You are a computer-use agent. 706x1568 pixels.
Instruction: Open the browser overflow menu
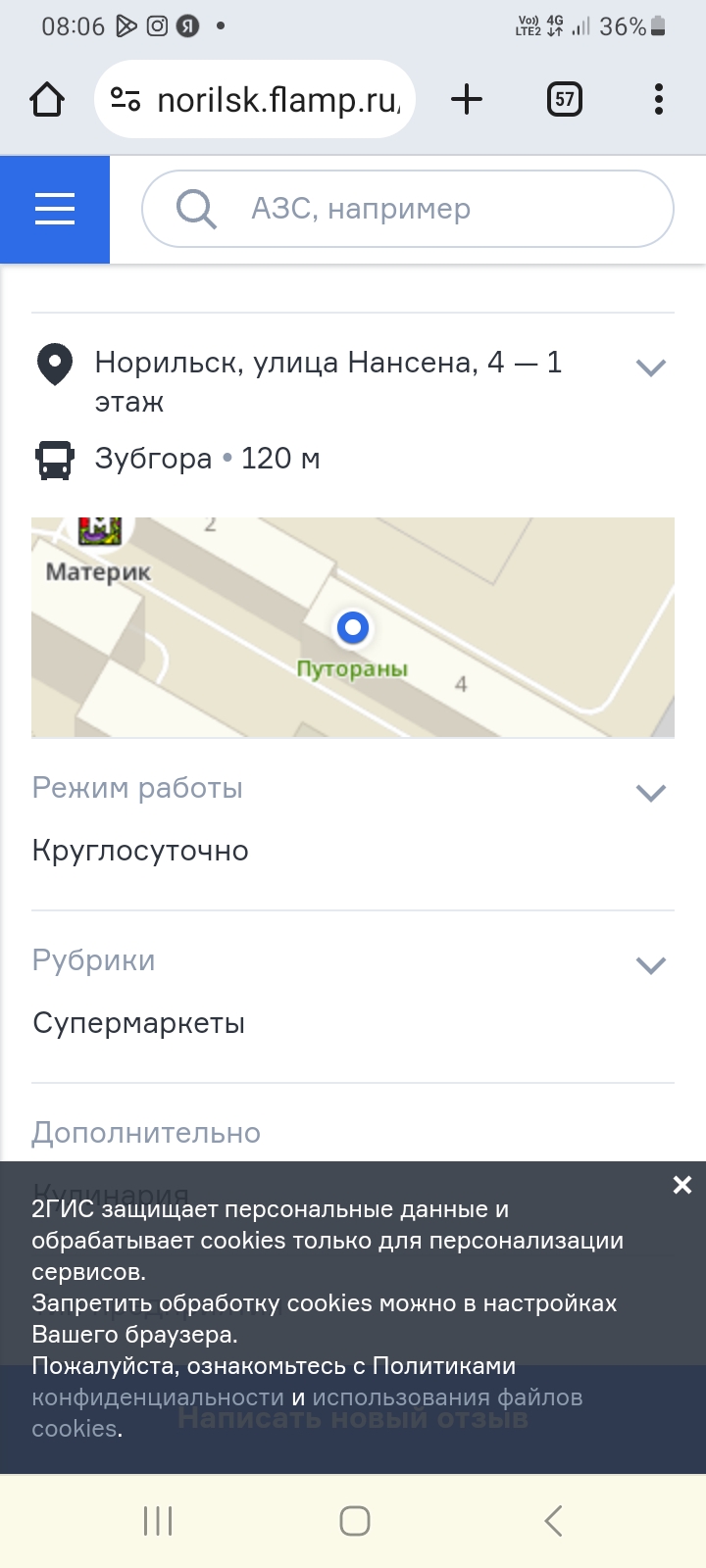tap(658, 99)
